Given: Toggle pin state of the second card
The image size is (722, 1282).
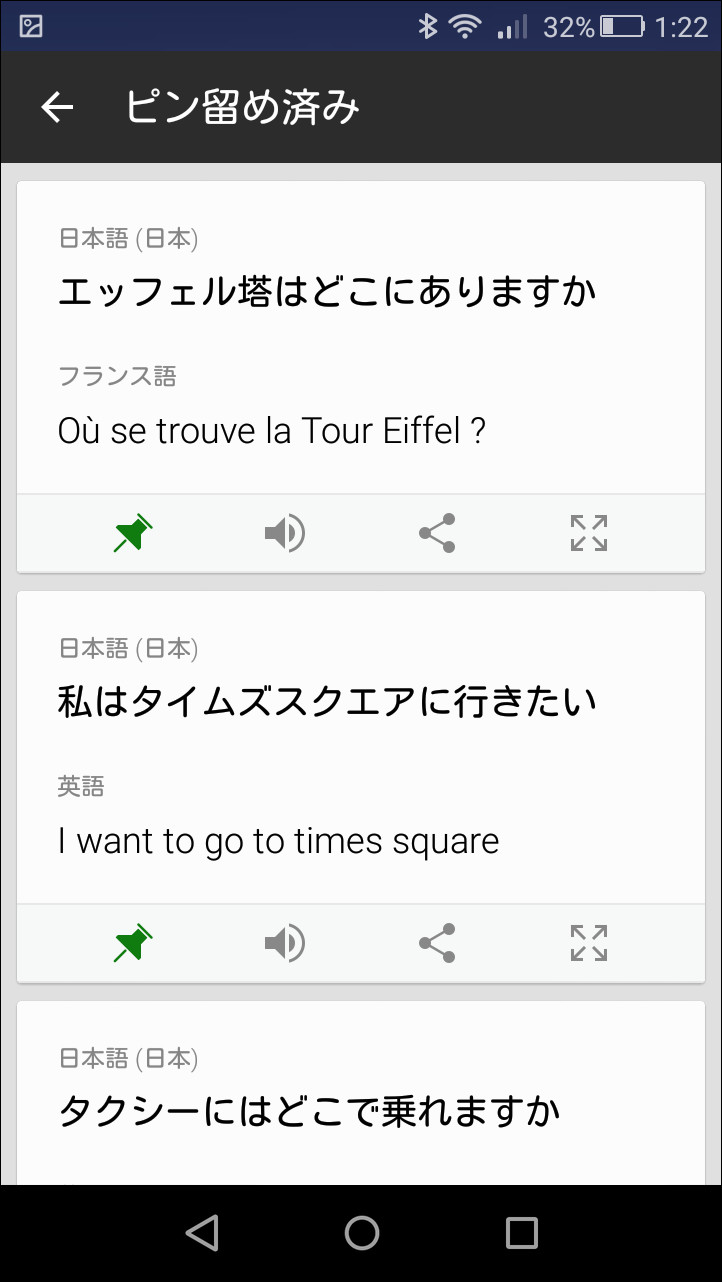Looking at the screenshot, I should pyautogui.click(x=133, y=943).
